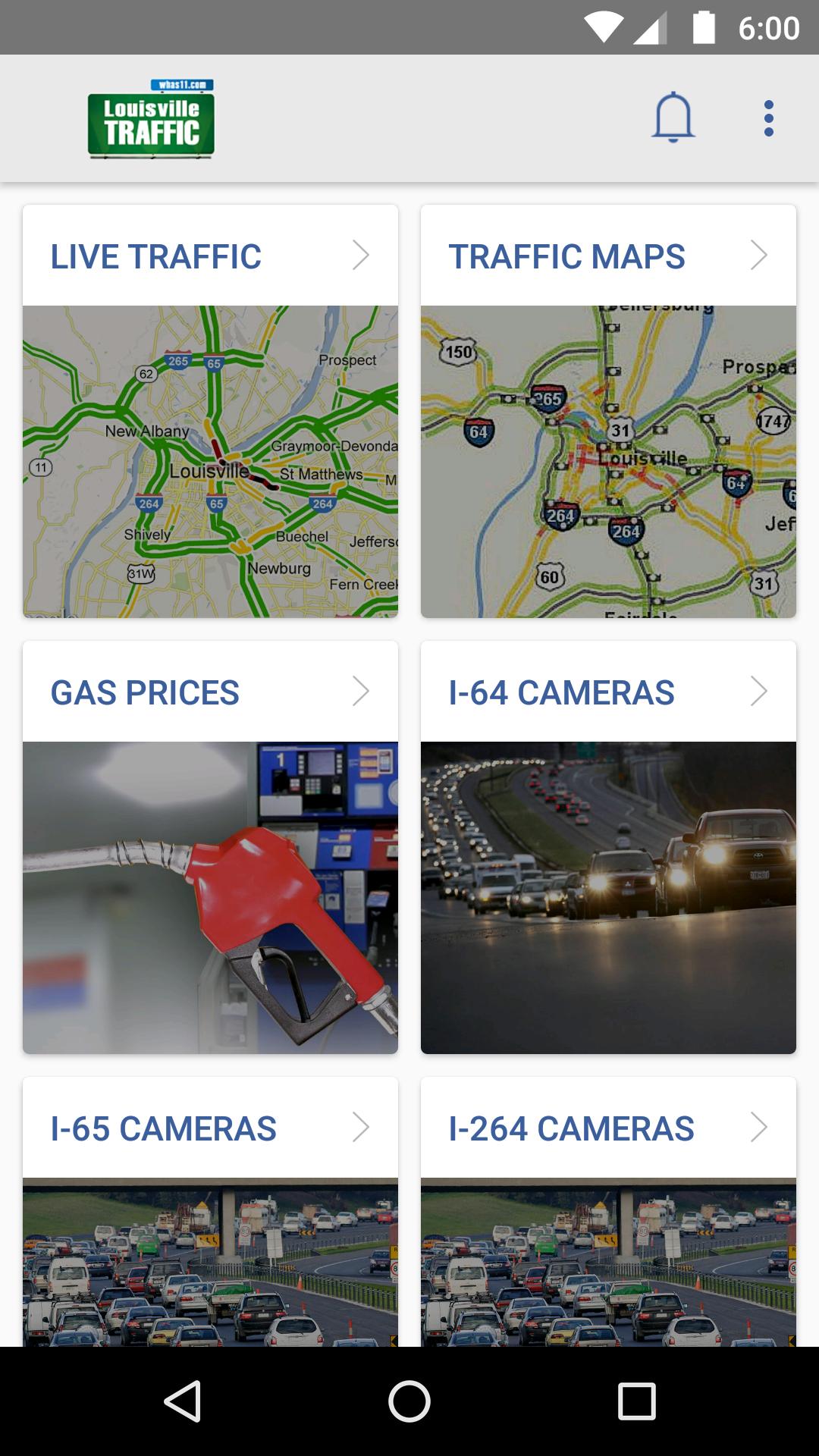Open the Live Traffic section
819x1456 pixels.
pos(155,256)
